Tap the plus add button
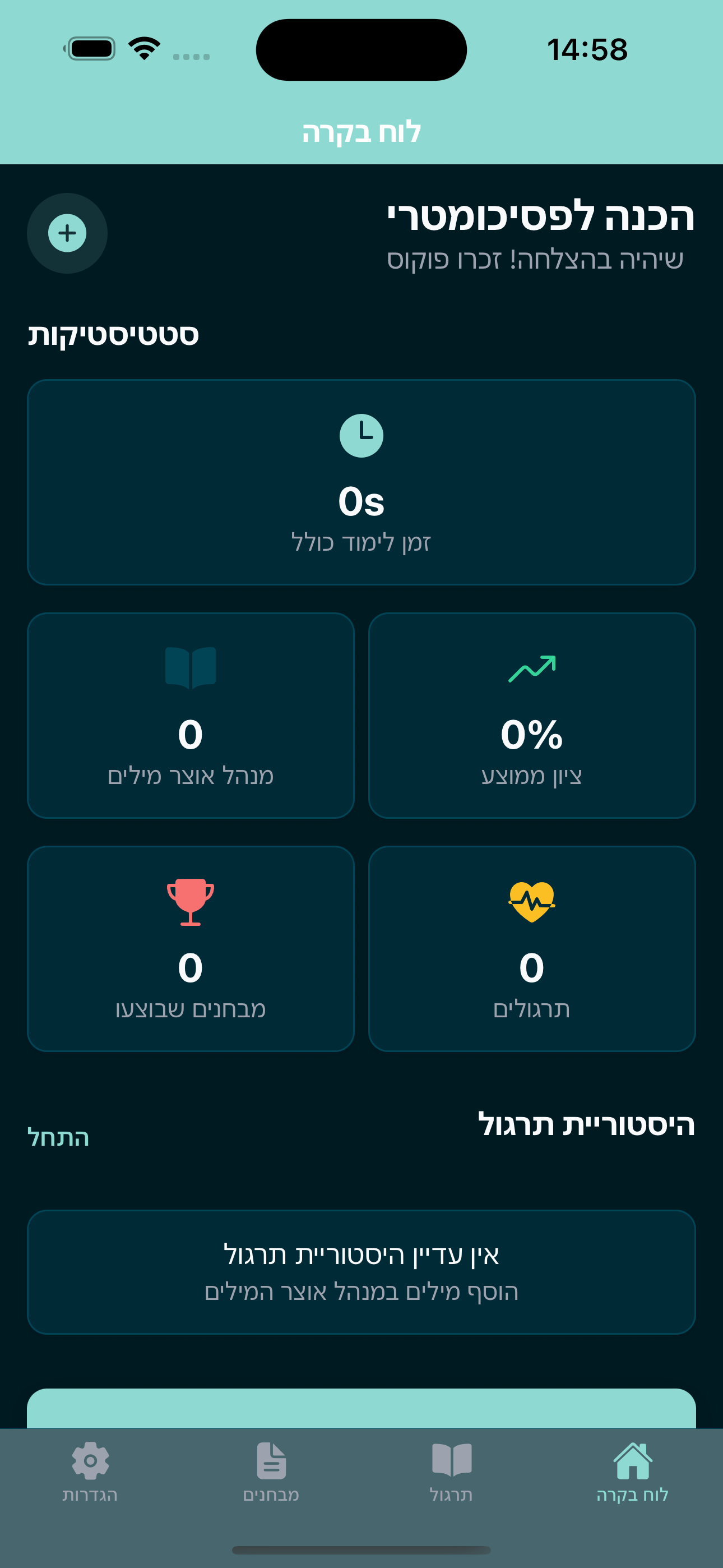Image resolution: width=723 pixels, height=1568 pixels. pyautogui.click(x=67, y=233)
